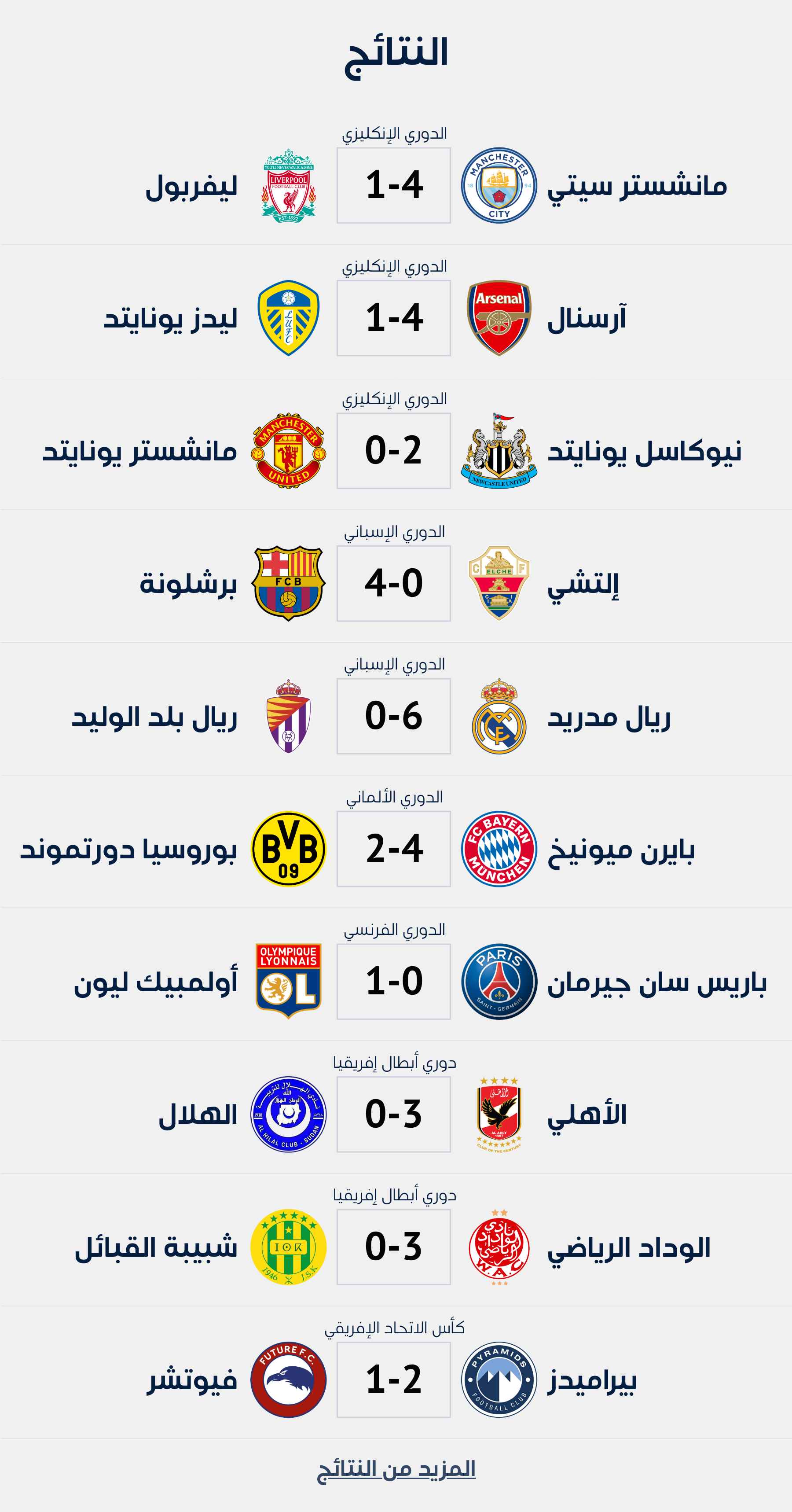View the Paris Saint-Germain vs Olympique Lyon match
Image resolution: width=792 pixels, height=1512 pixels.
coord(394,982)
